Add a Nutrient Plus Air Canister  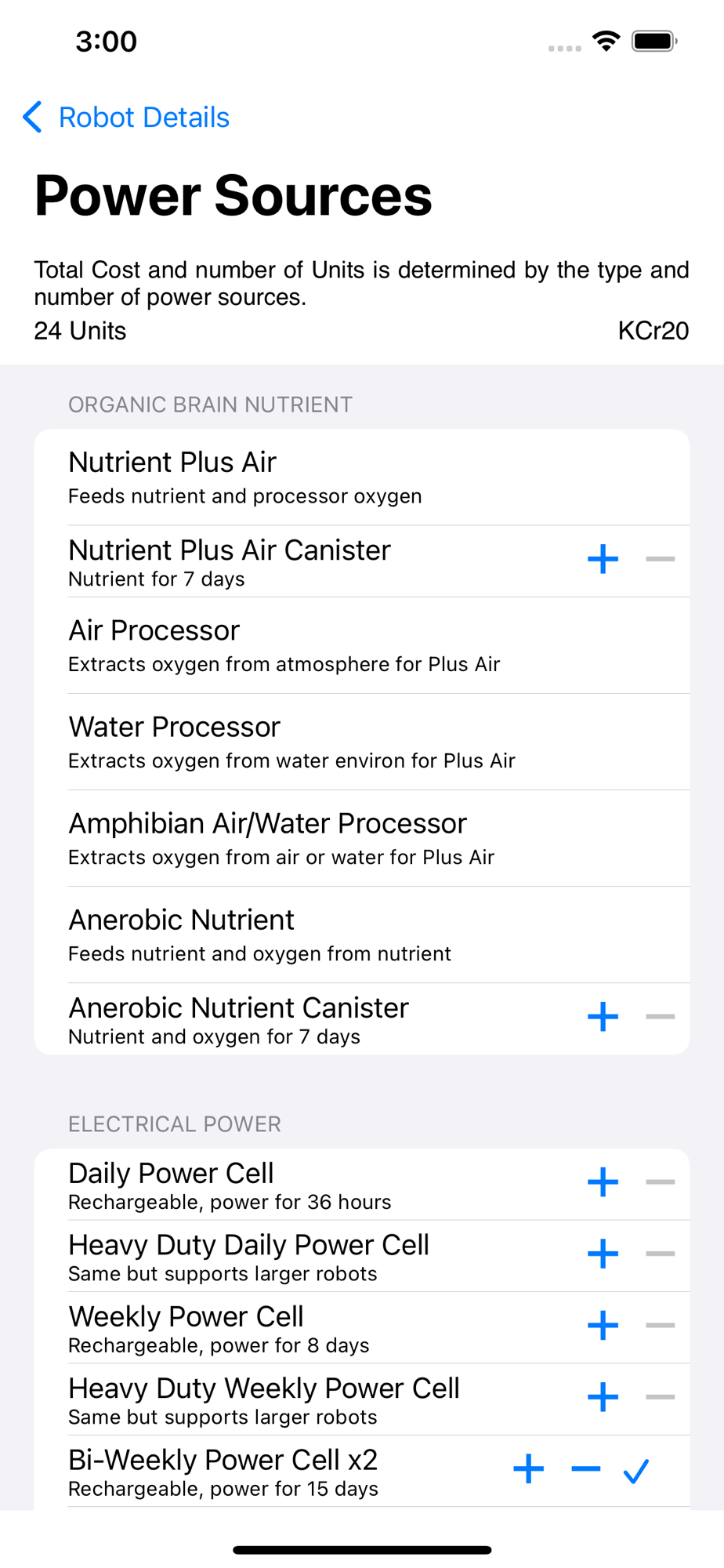coord(603,559)
